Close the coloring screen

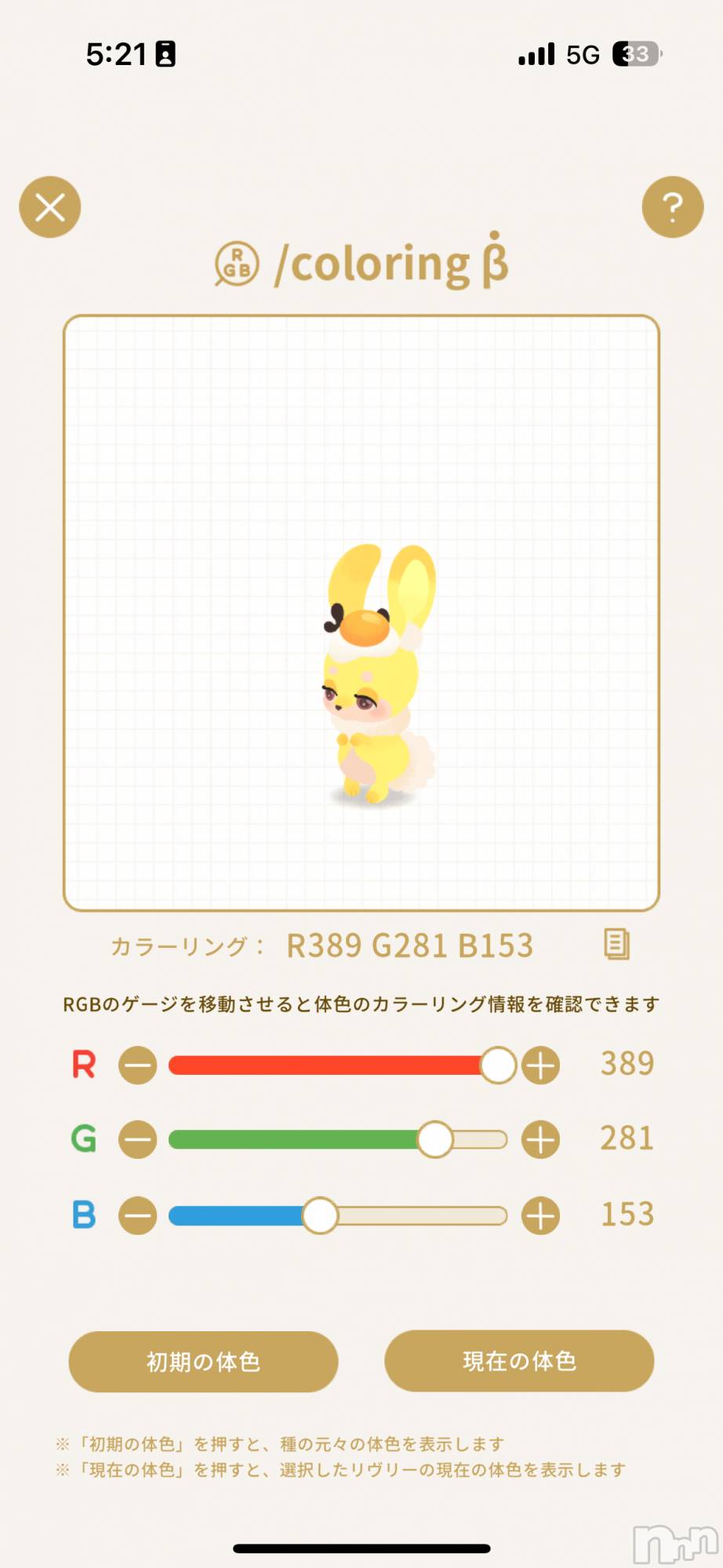pyautogui.click(x=50, y=207)
